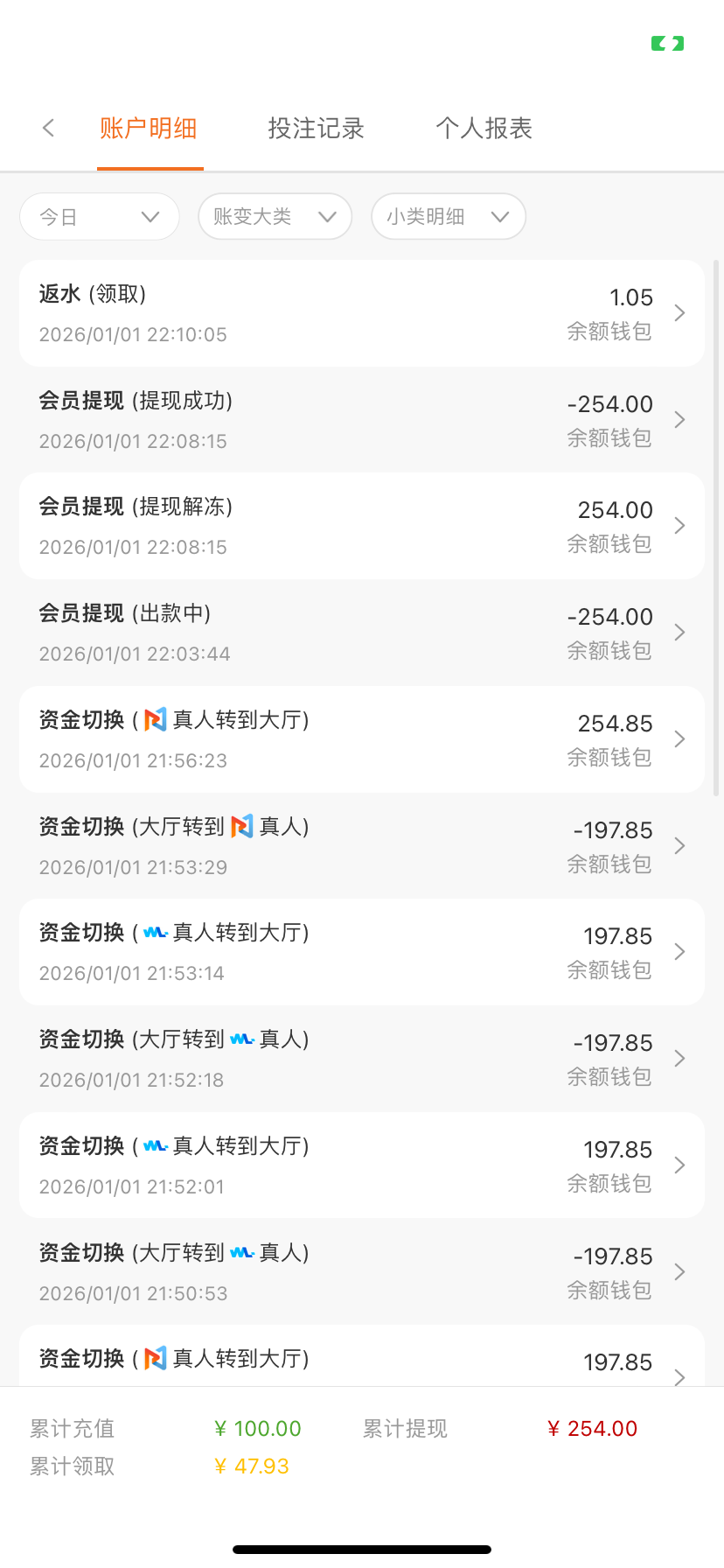Go back using the top-left arrow
724x1568 pixels.
click(49, 128)
